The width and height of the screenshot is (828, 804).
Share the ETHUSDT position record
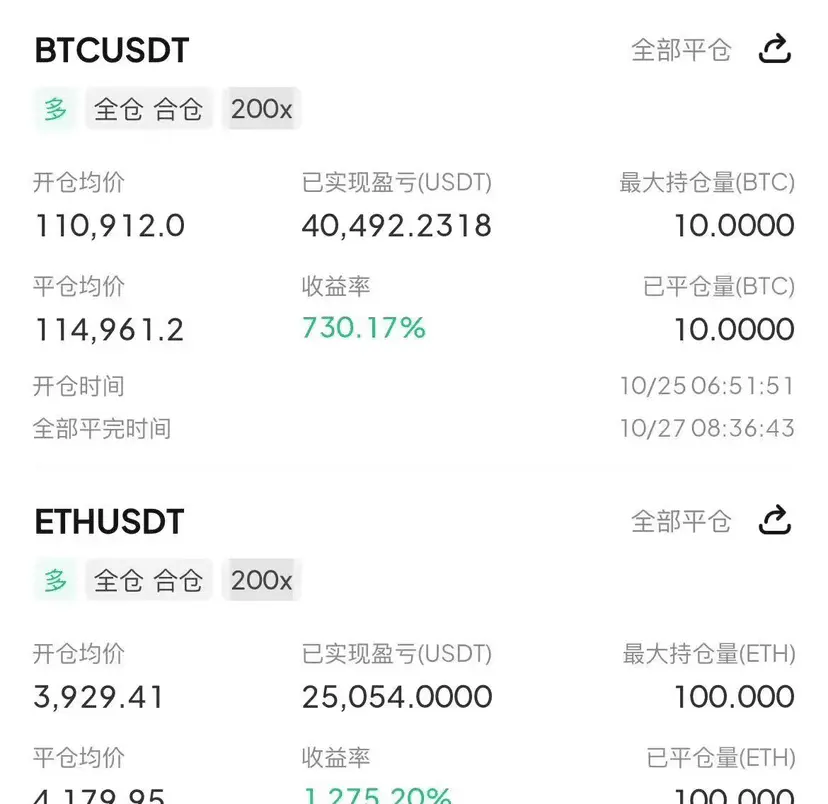pyautogui.click(x=775, y=520)
